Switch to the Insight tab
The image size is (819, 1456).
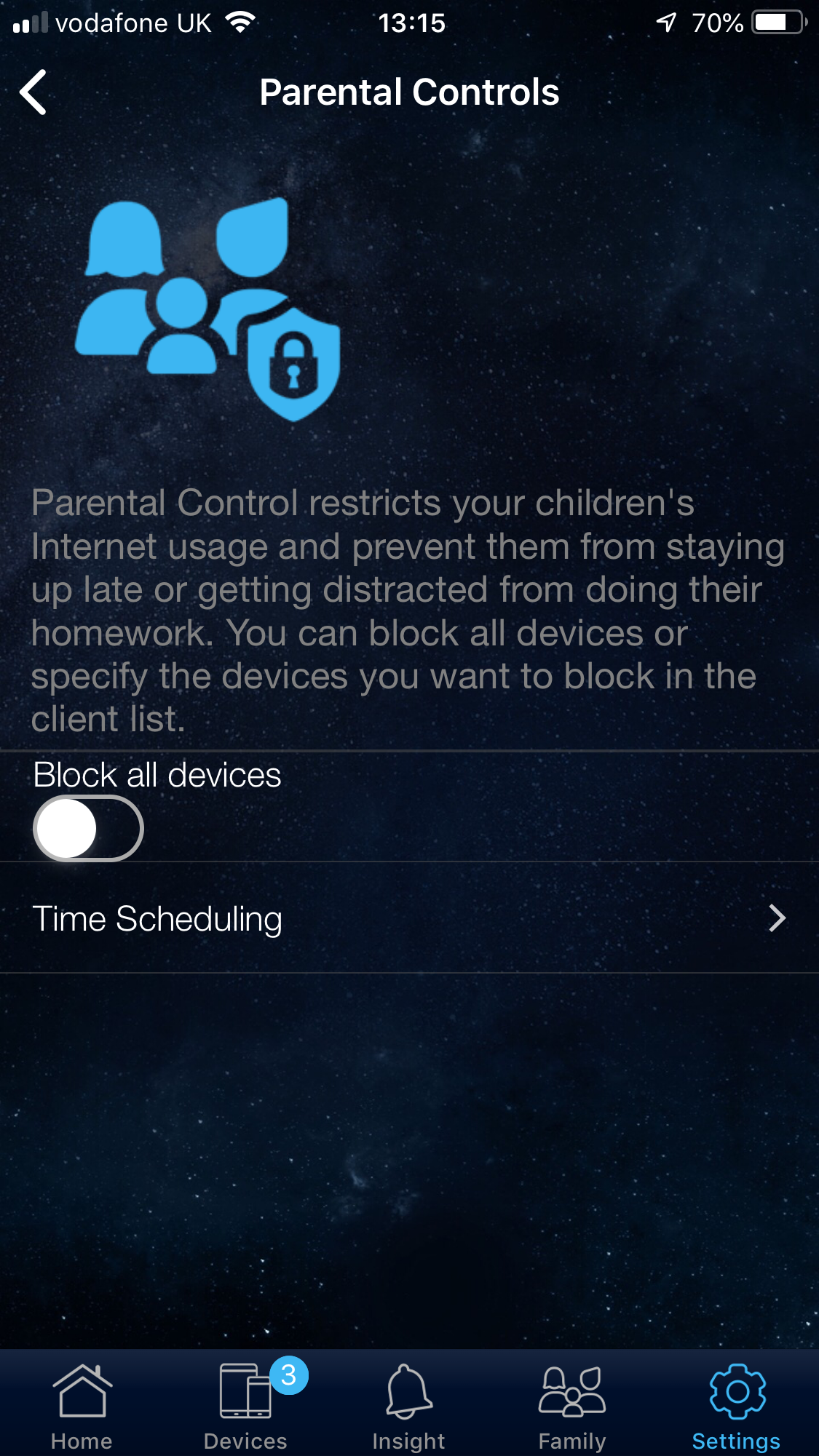[409, 1405]
